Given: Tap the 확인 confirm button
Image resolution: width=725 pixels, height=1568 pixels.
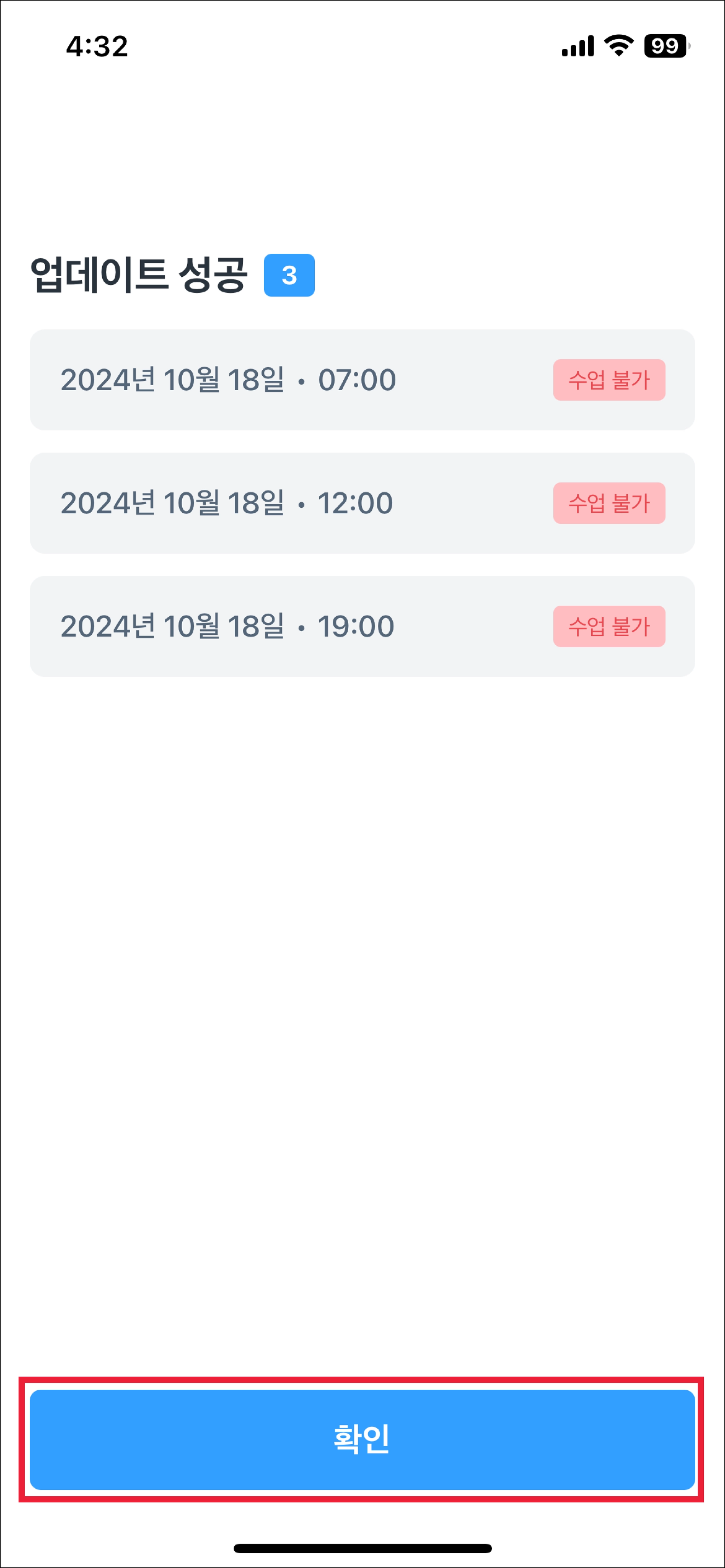Looking at the screenshot, I should (x=362, y=1439).
